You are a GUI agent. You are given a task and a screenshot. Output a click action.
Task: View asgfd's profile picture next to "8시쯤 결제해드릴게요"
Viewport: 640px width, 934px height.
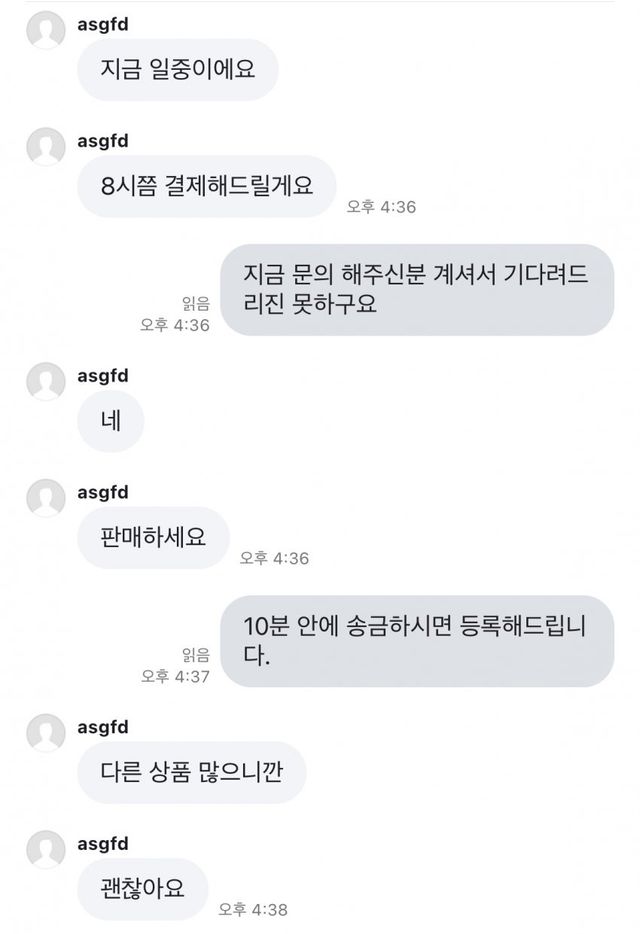click(x=46, y=146)
